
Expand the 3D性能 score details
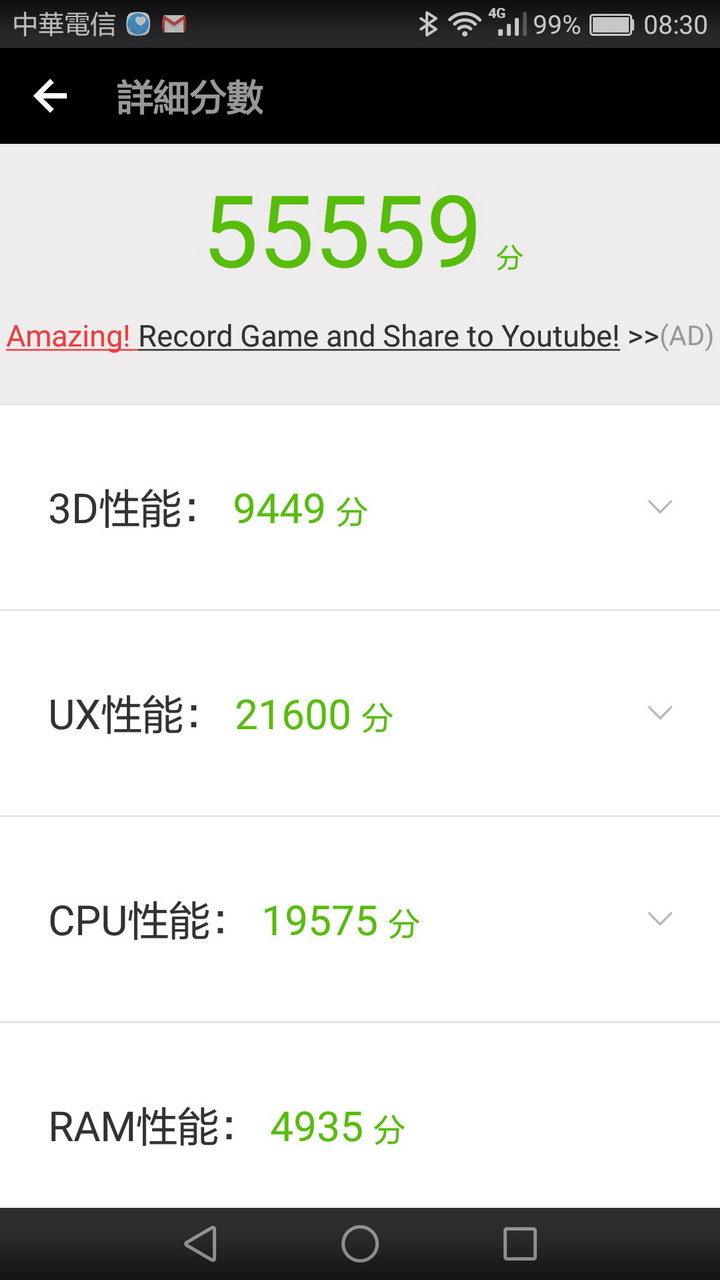(x=659, y=507)
